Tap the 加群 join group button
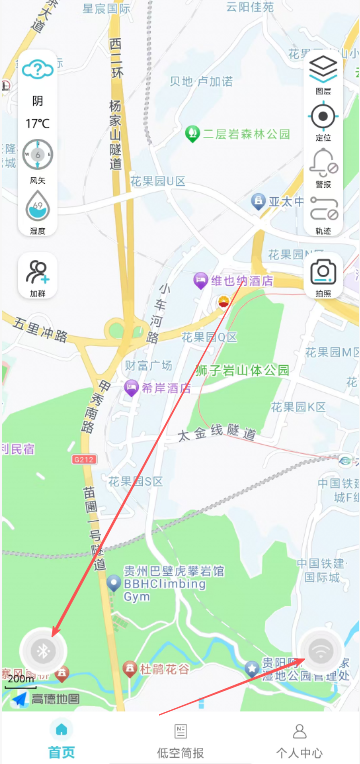360x764 pixels. 38,277
